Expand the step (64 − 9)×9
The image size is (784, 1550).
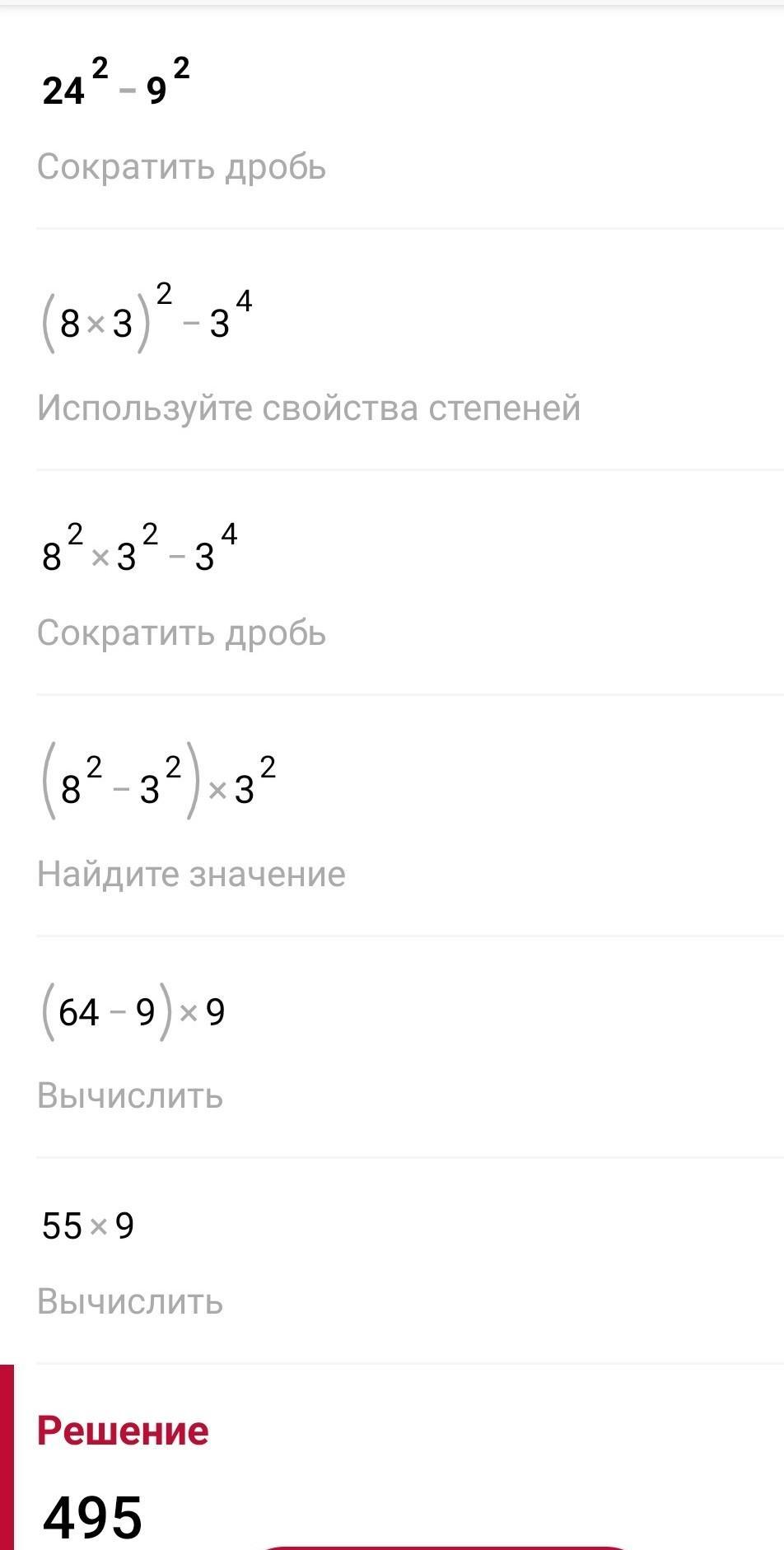tap(410, 1047)
